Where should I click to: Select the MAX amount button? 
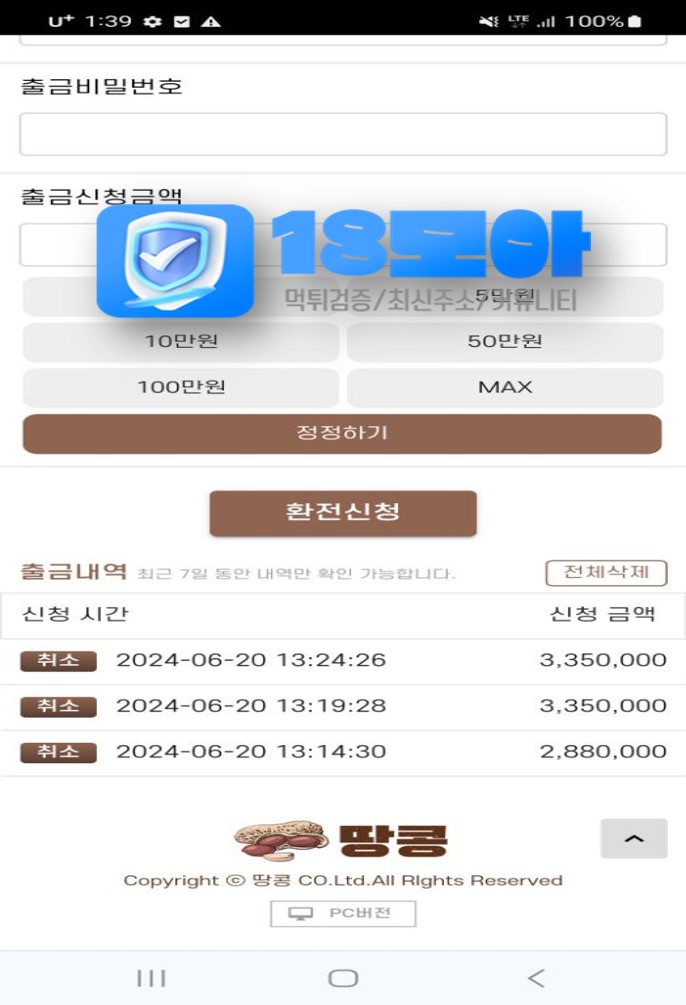coord(505,388)
